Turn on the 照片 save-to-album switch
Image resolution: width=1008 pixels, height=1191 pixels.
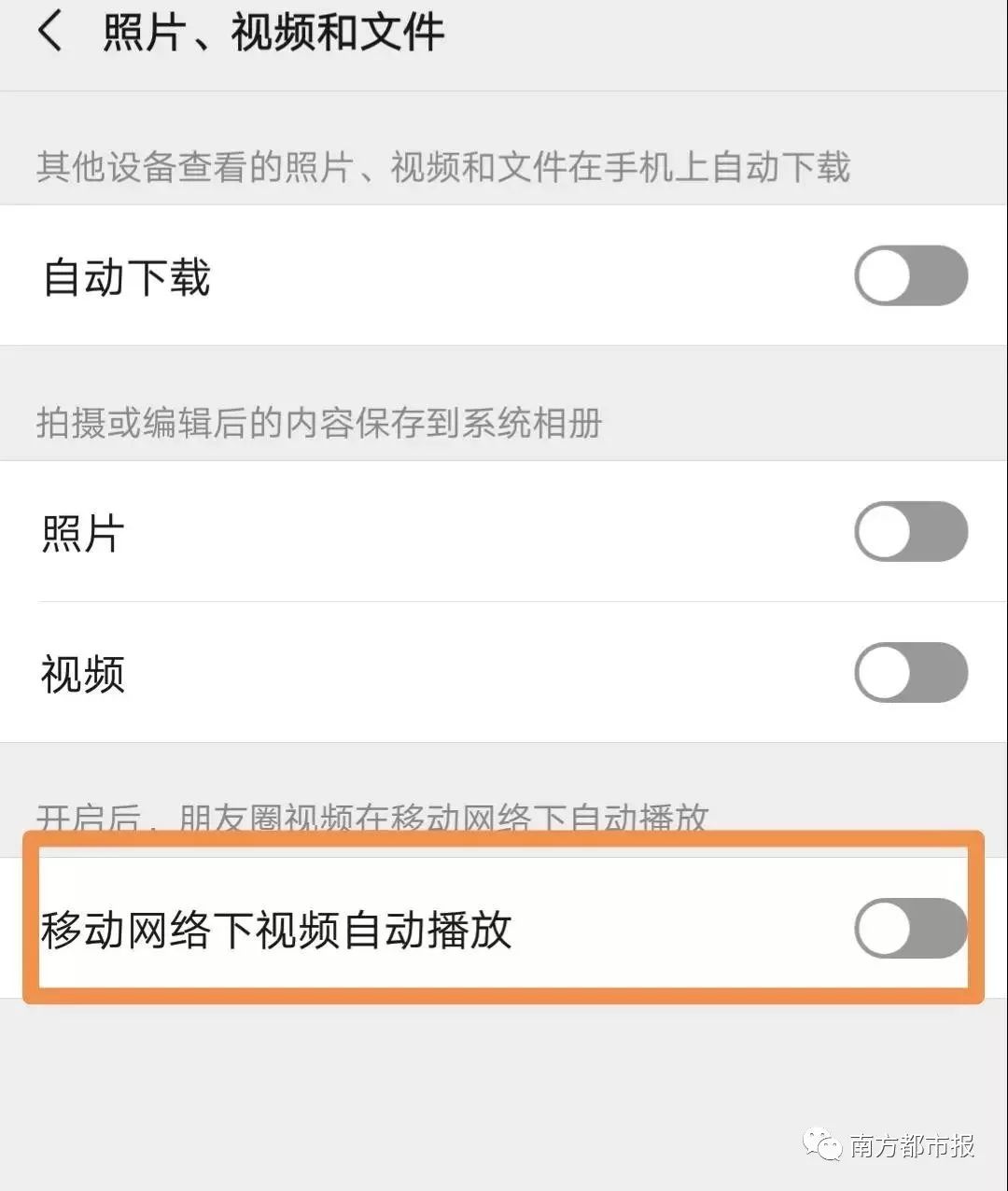(x=910, y=531)
